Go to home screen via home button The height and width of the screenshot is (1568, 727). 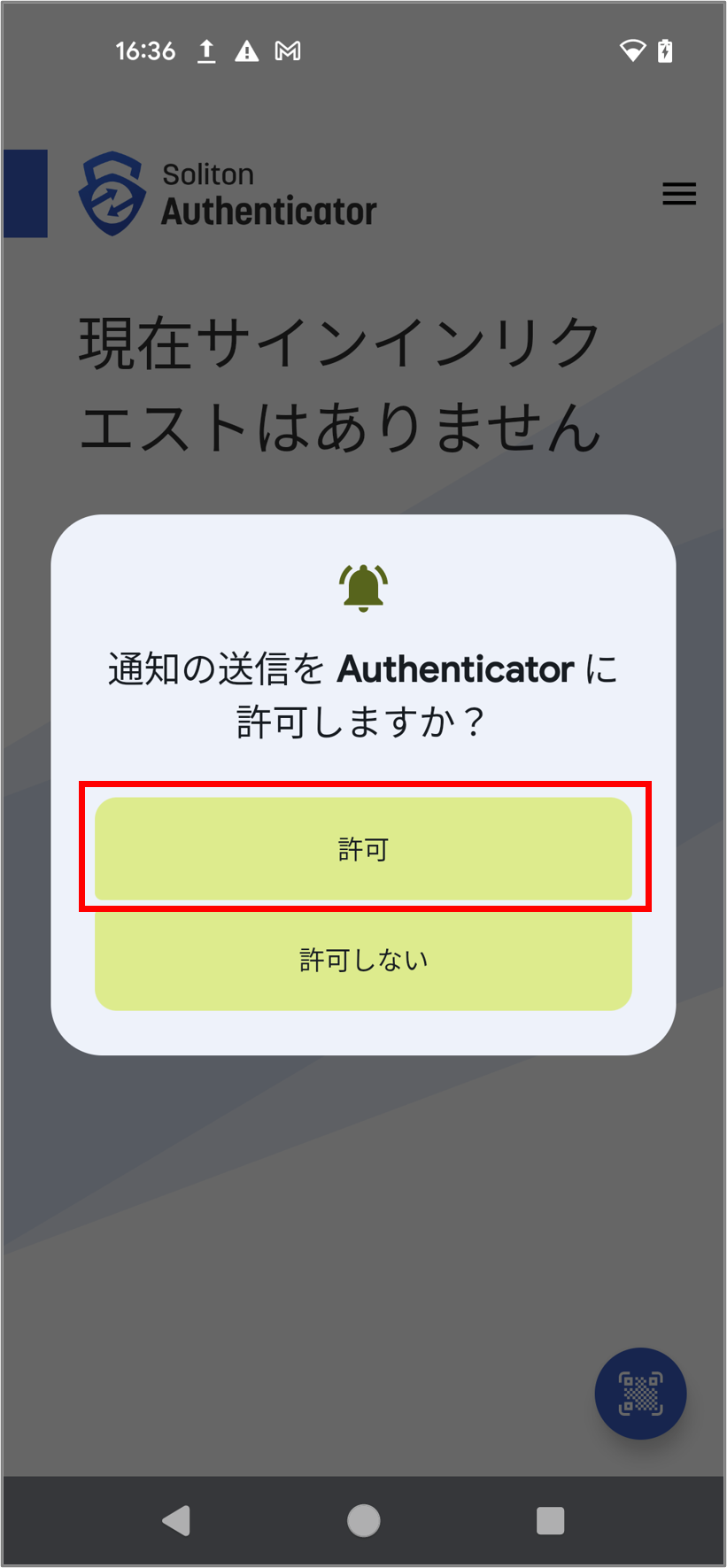363,1520
